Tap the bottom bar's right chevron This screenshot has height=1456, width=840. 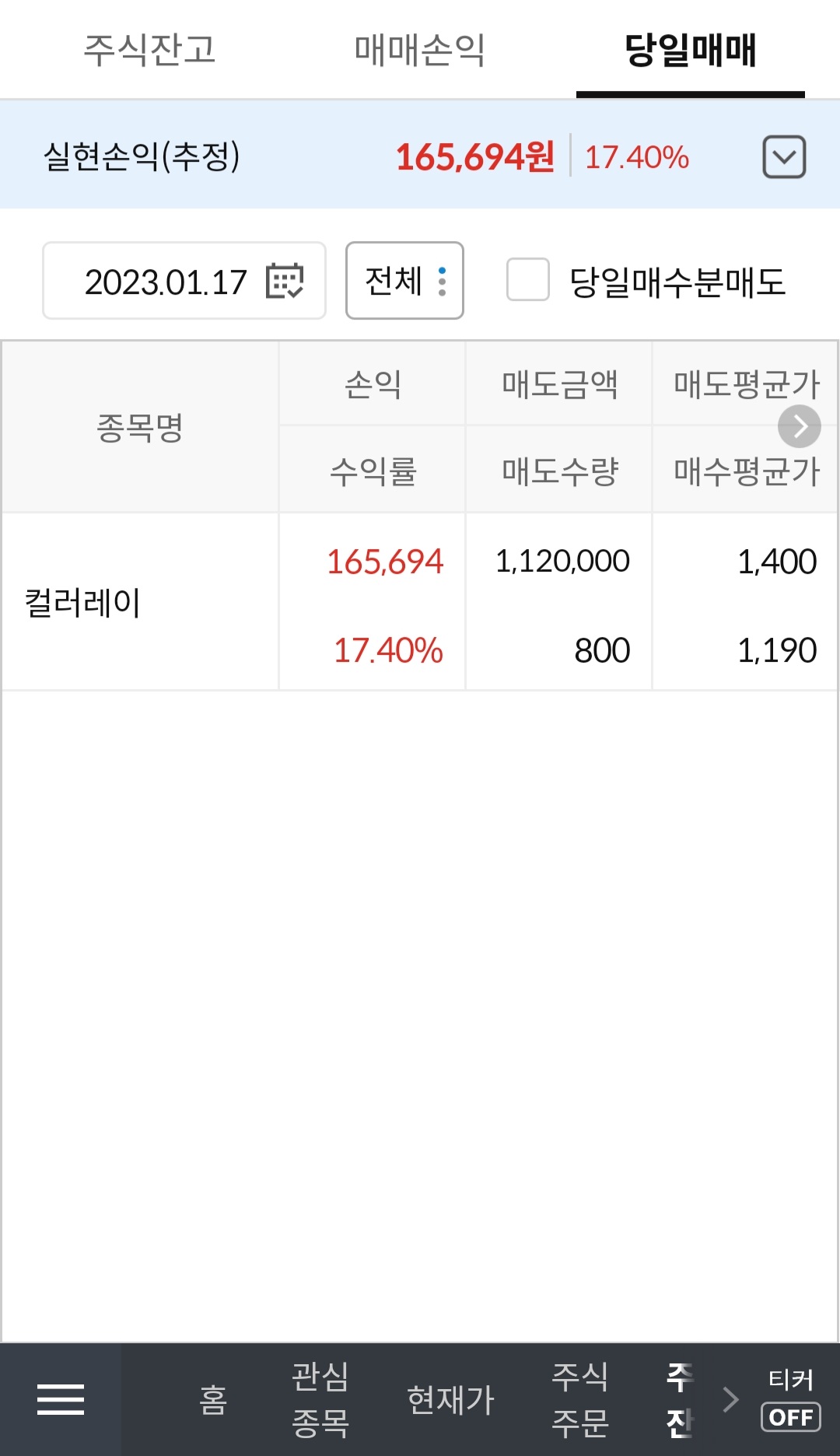(x=730, y=1400)
